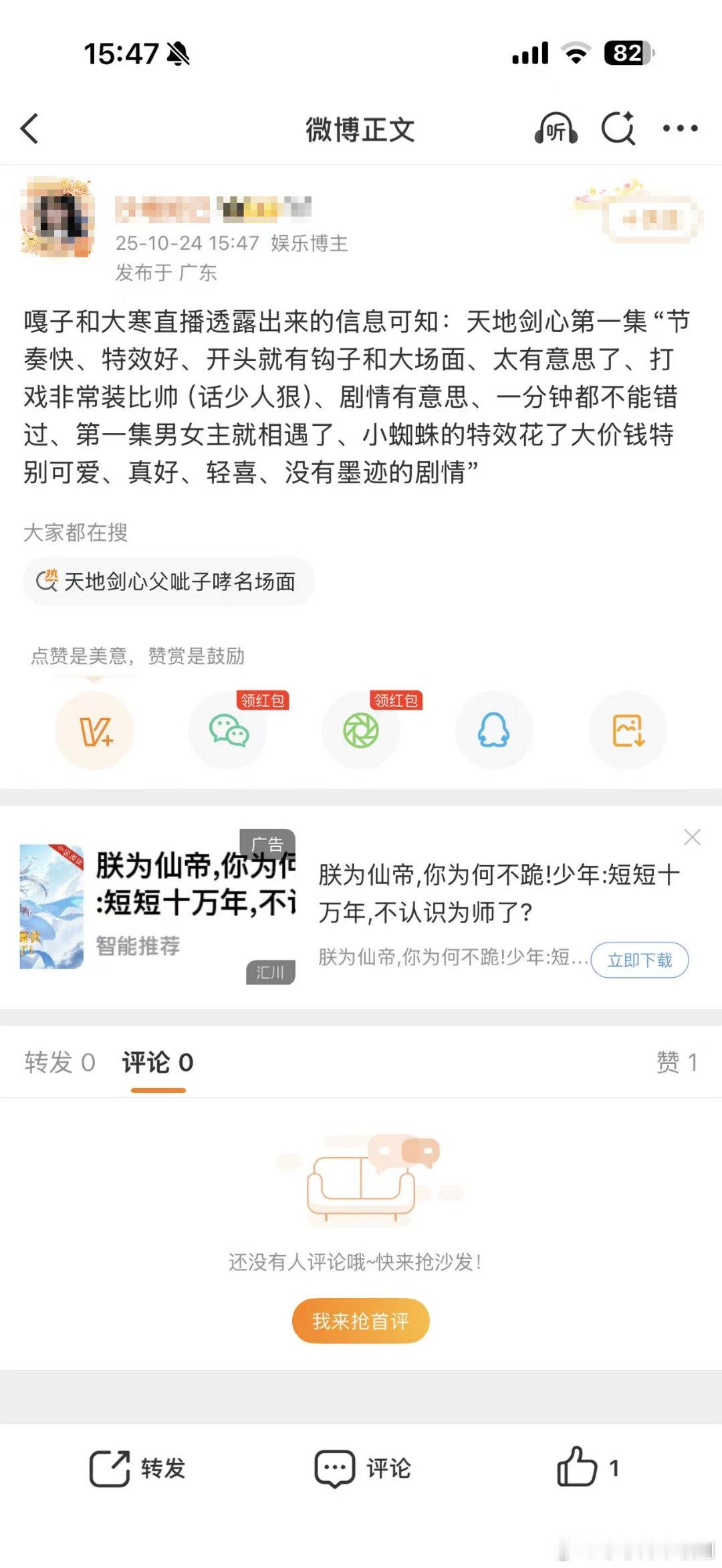The image size is (722, 1568).
Task: Tap 我来抢首评 to post first comment
Action: [360, 1321]
